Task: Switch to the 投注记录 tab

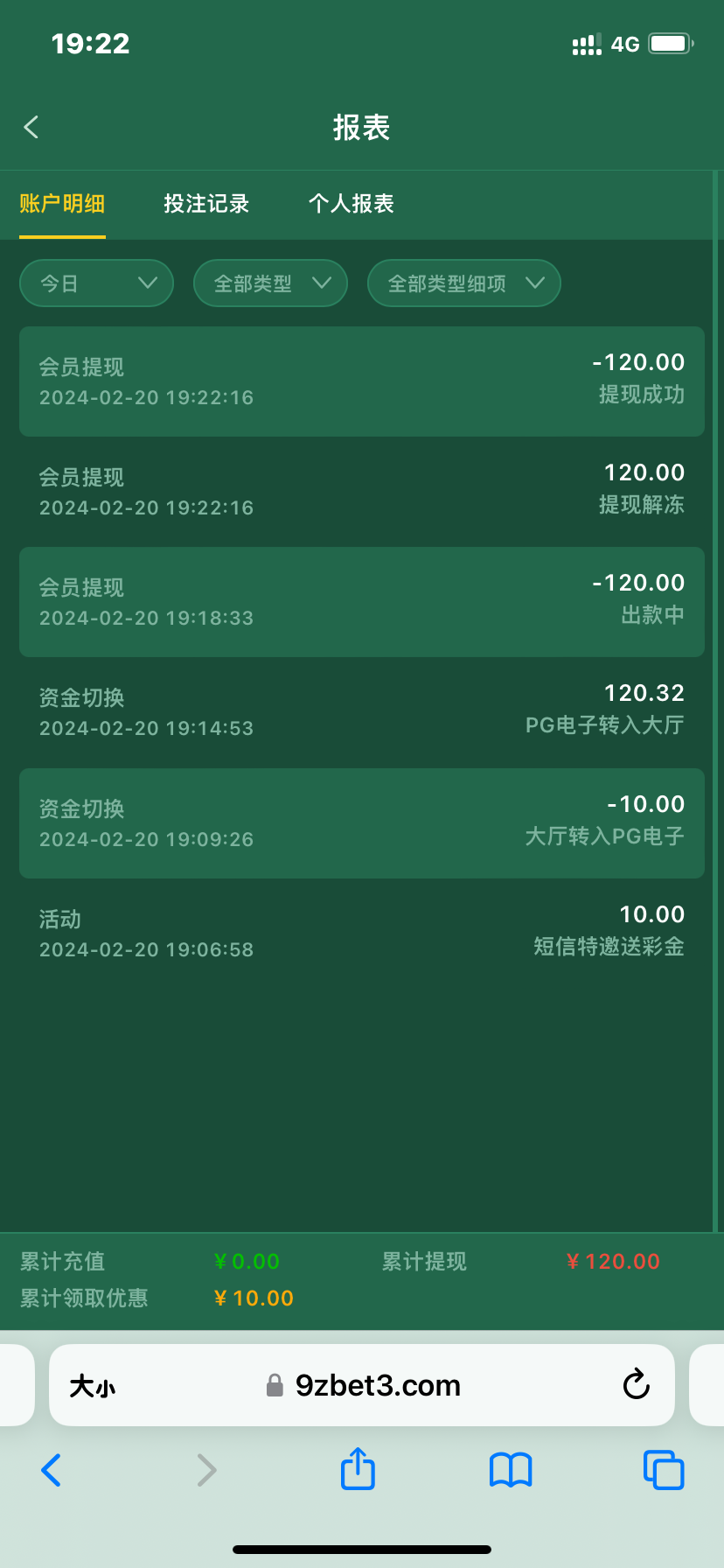Action: coord(206,204)
